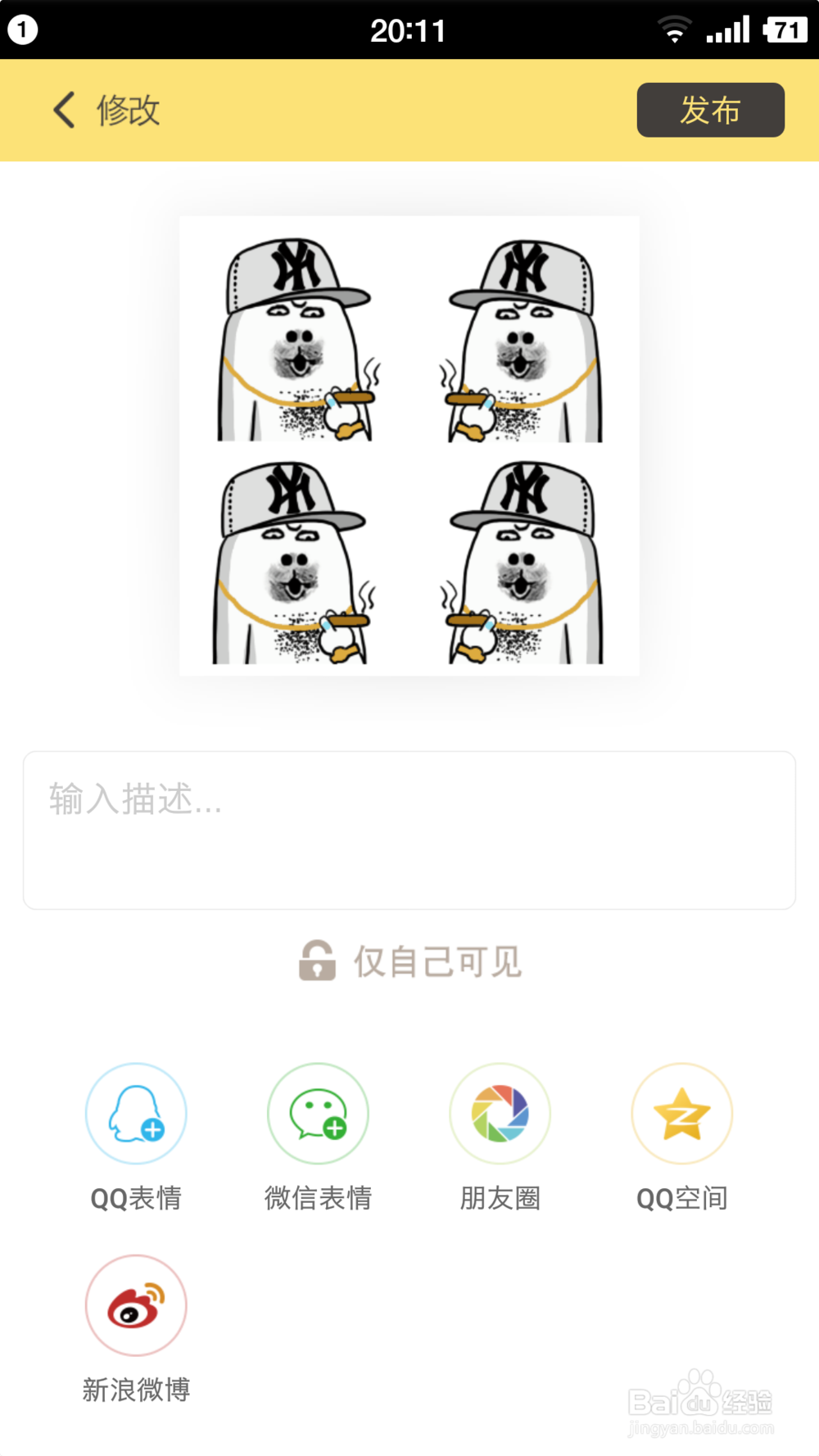Open the previous screen with the back arrow
The width and height of the screenshot is (819, 1456).
coord(64,109)
